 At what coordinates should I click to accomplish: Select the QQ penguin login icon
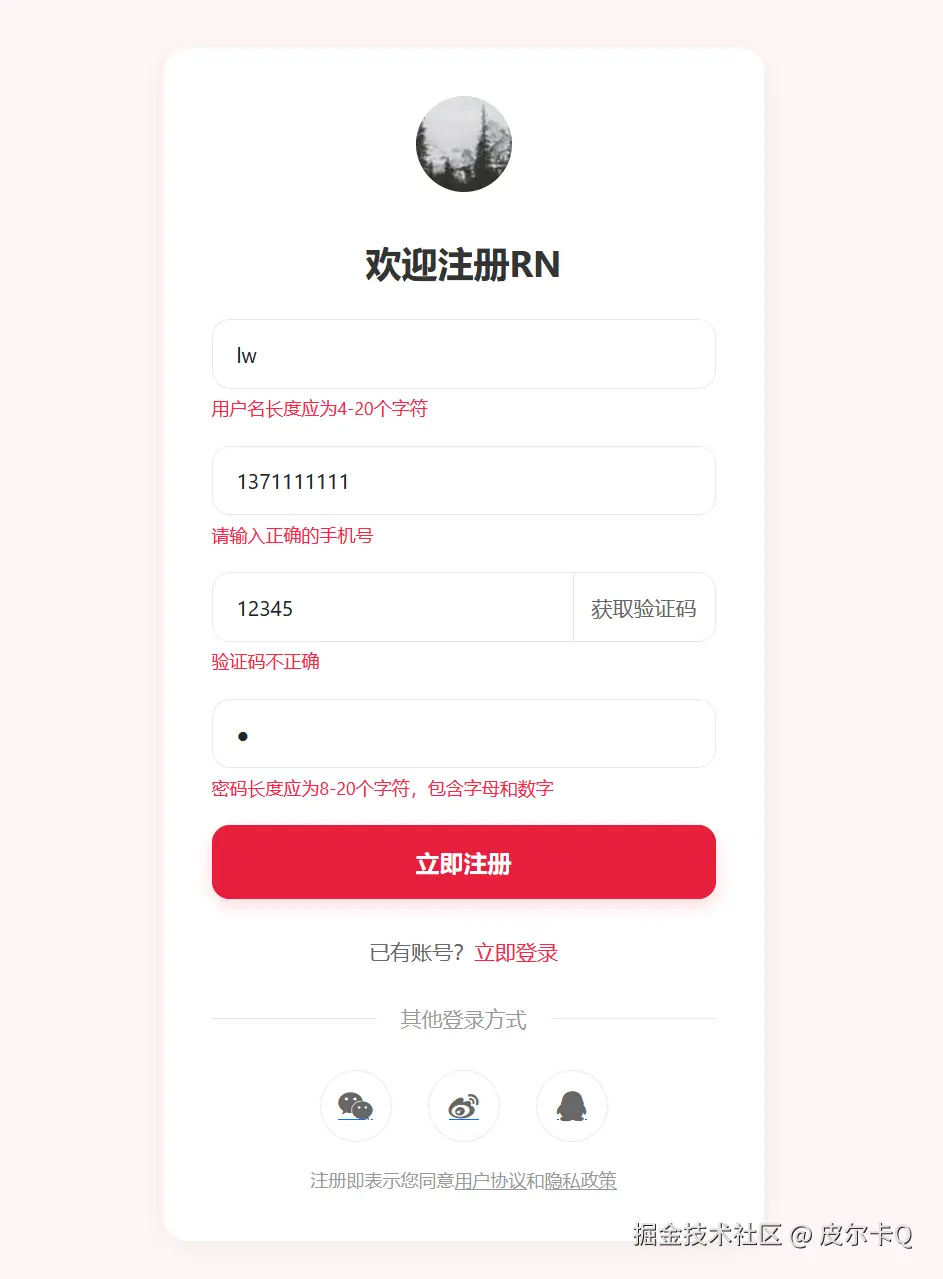tap(571, 1106)
